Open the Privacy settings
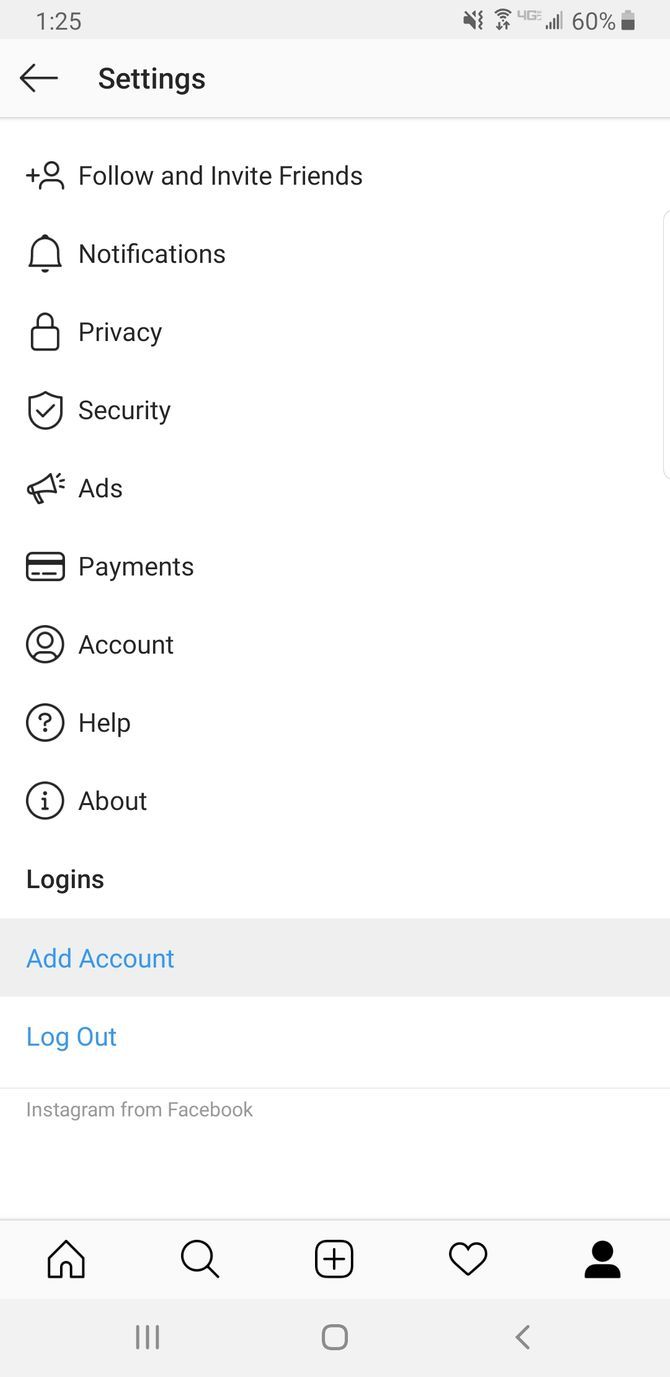Image resolution: width=670 pixels, height=1377 pixels. tap(120, 332)
